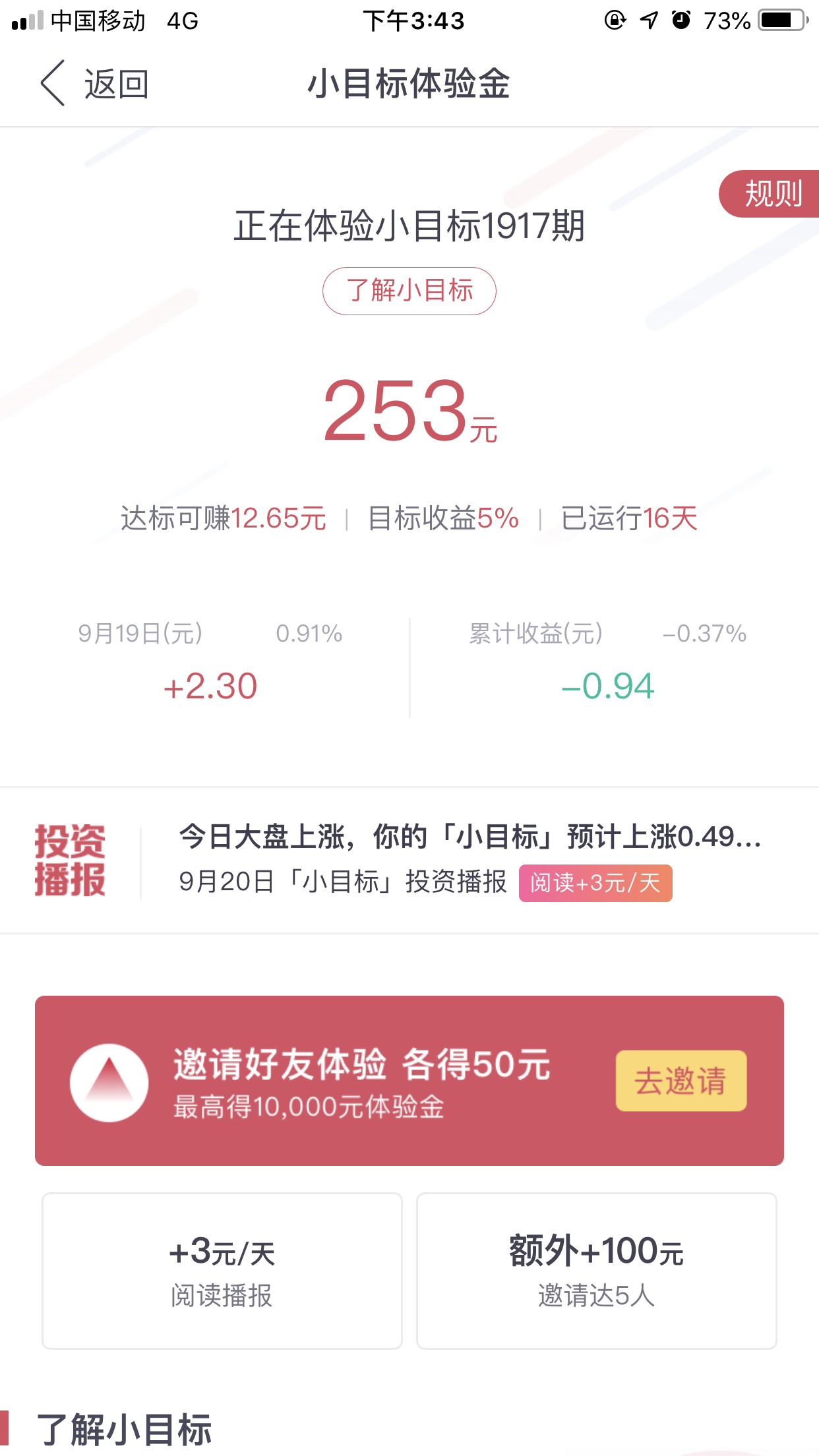Tap the 了解小目标 outlined button
The width and height of the screenshot is (819, 1456).
[409, 291]
